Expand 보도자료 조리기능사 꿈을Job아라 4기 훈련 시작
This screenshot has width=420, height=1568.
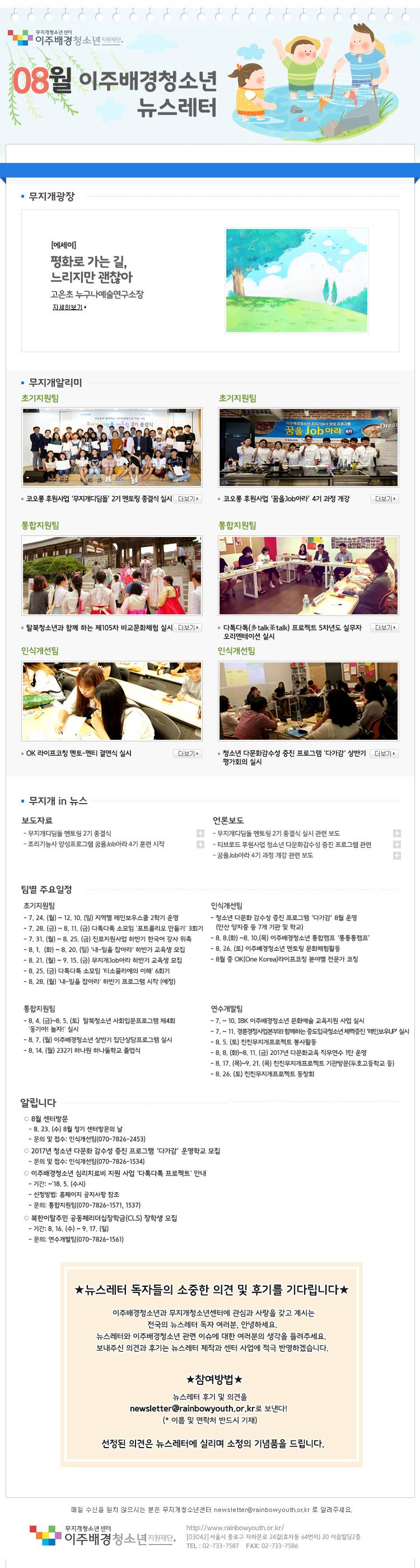pos(200,844)
